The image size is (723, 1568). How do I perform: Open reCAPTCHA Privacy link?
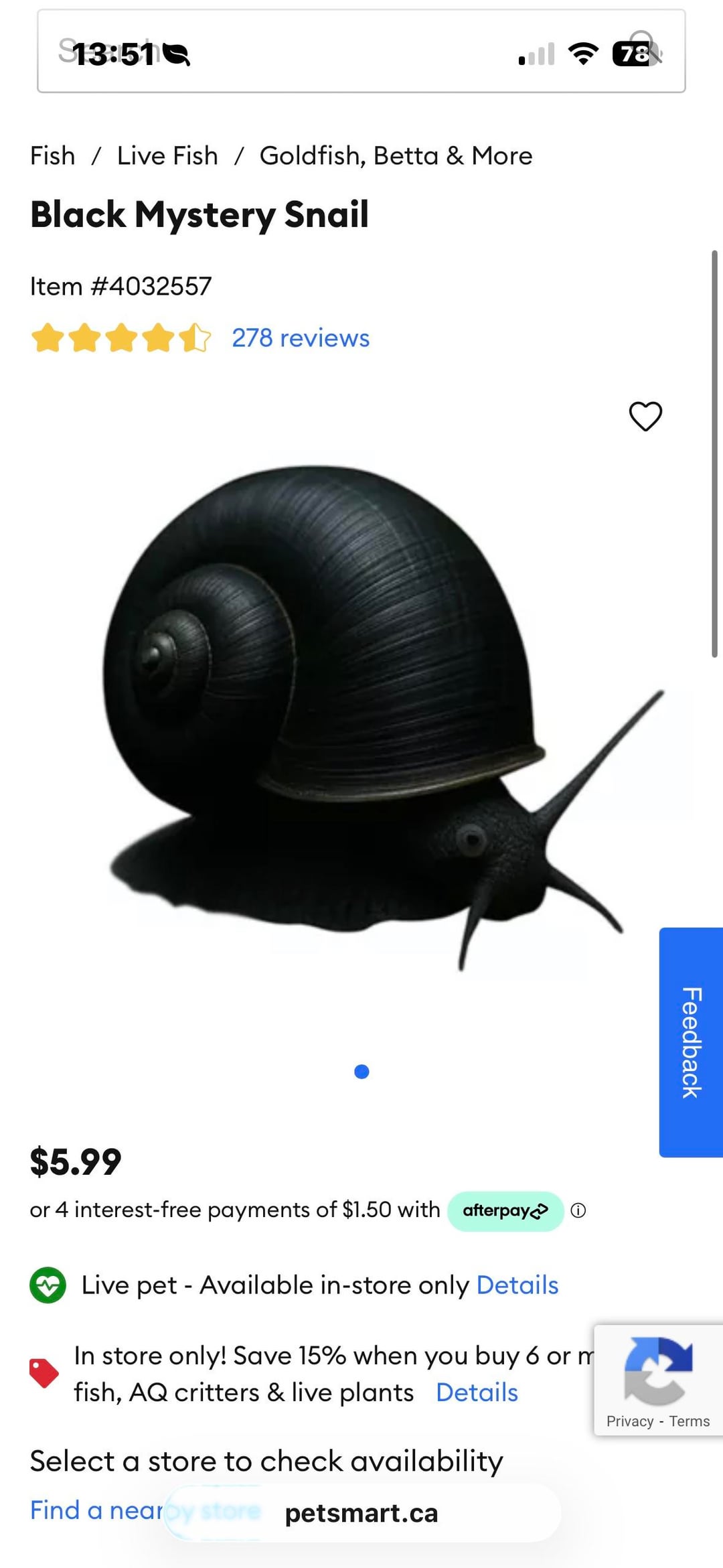tap(629, 1421)
